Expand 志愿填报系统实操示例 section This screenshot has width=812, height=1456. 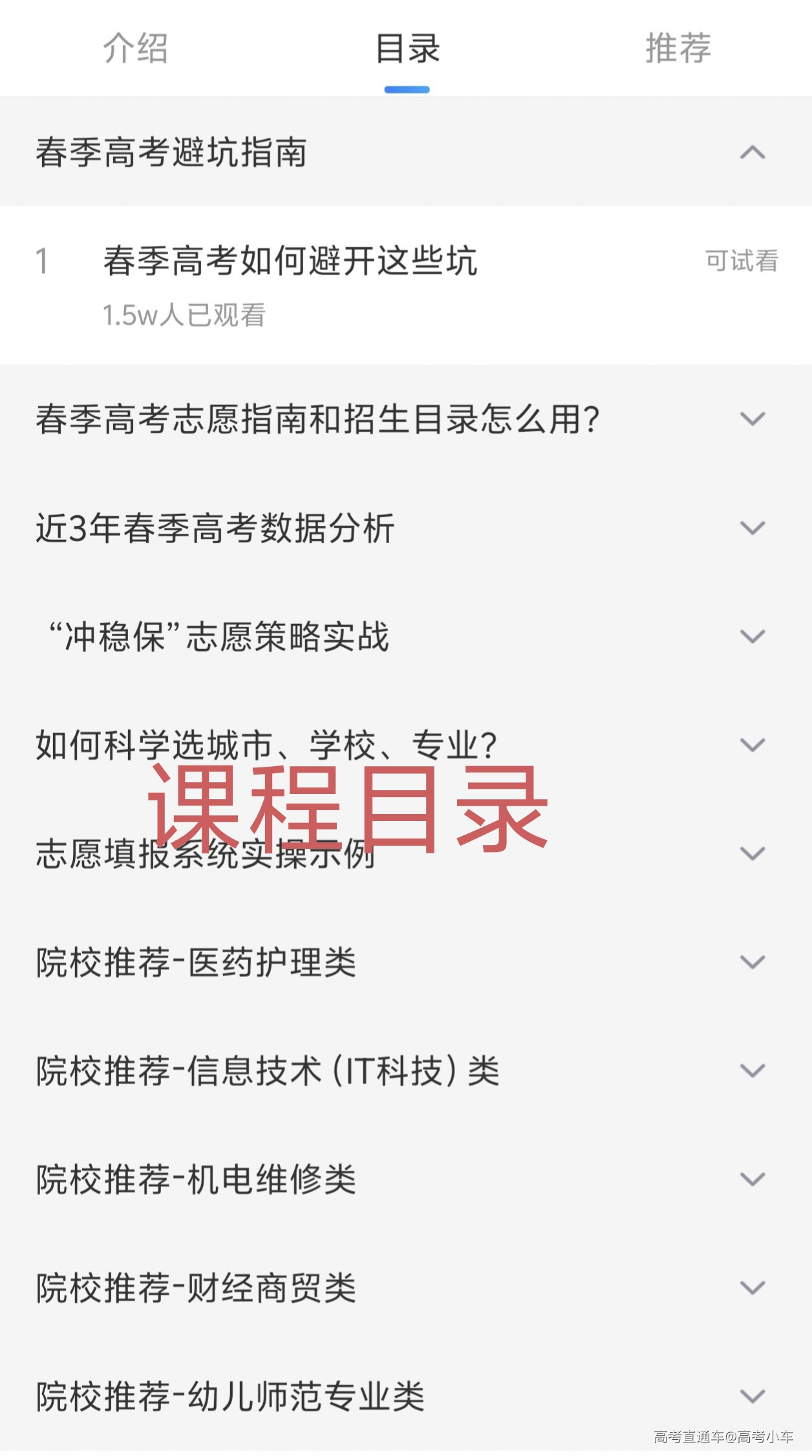pos(752,854)
